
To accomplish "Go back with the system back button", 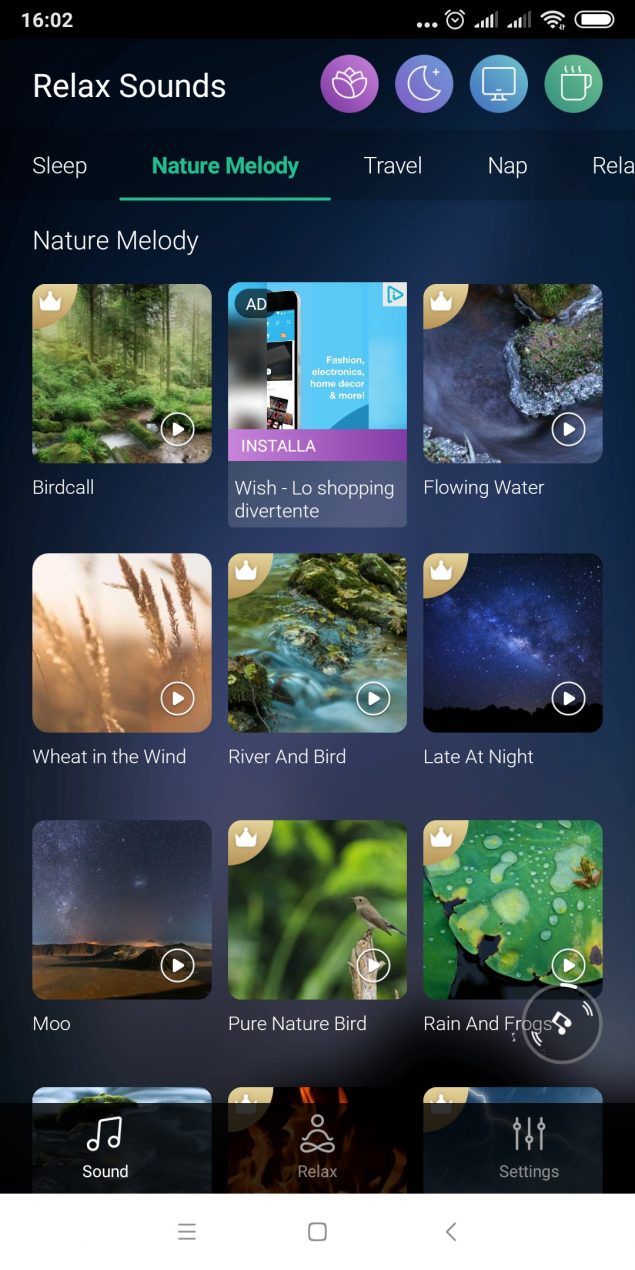I will click(x=451, y=1232).
